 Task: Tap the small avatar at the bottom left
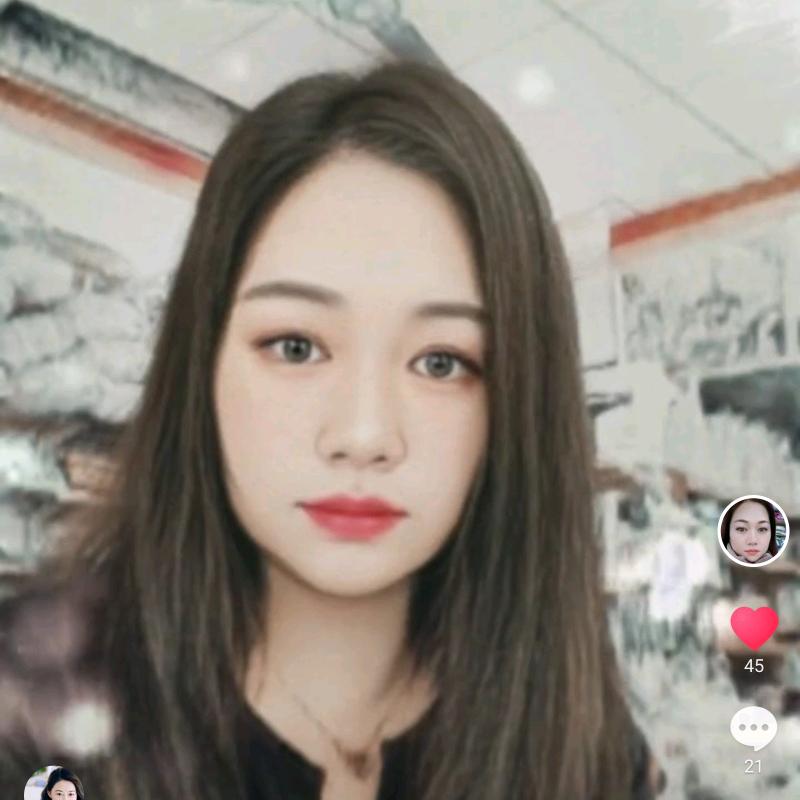click(54, 784)
